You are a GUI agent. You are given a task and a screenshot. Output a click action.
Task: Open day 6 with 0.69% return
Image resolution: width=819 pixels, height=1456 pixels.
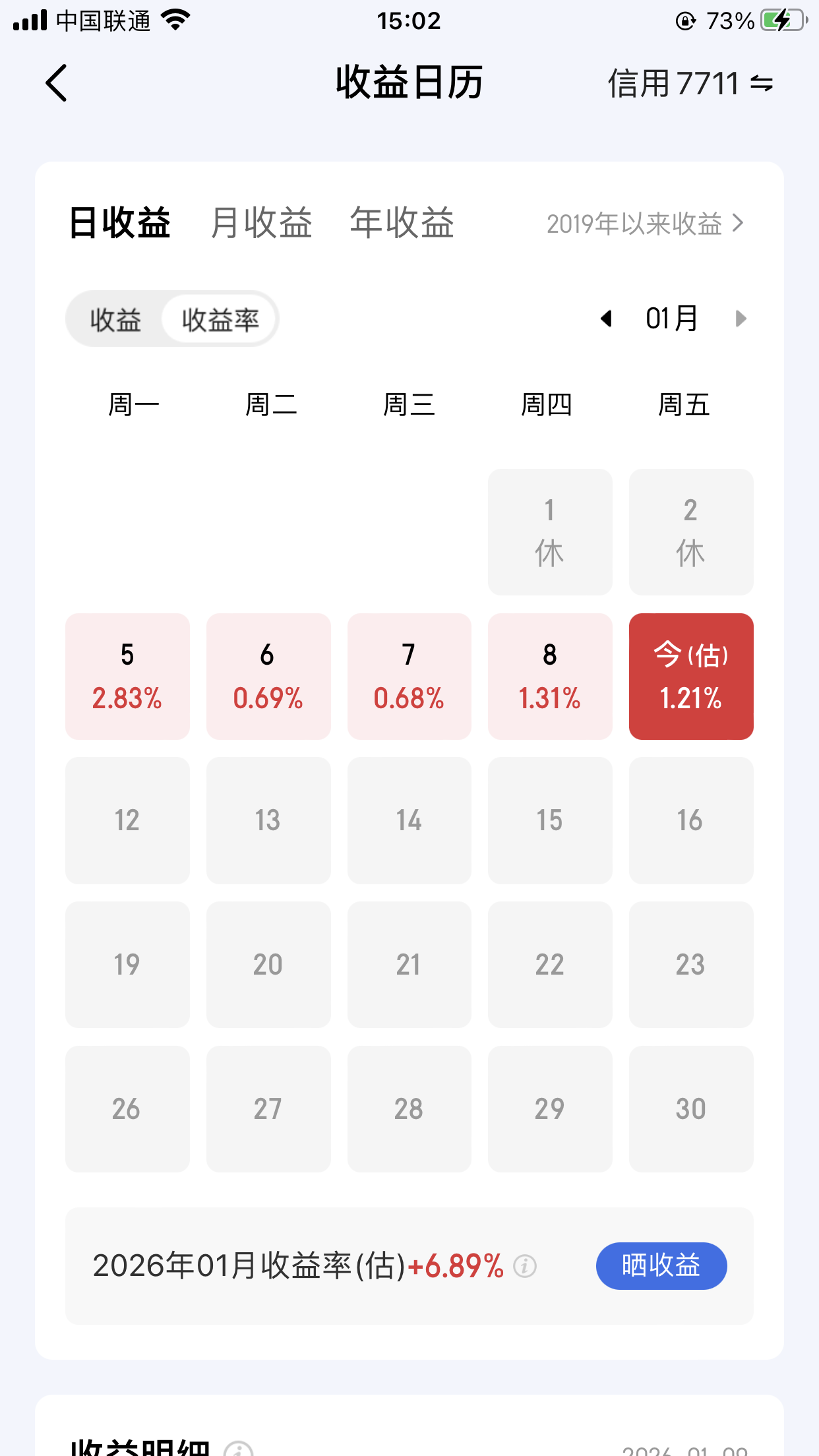point(268,677)
